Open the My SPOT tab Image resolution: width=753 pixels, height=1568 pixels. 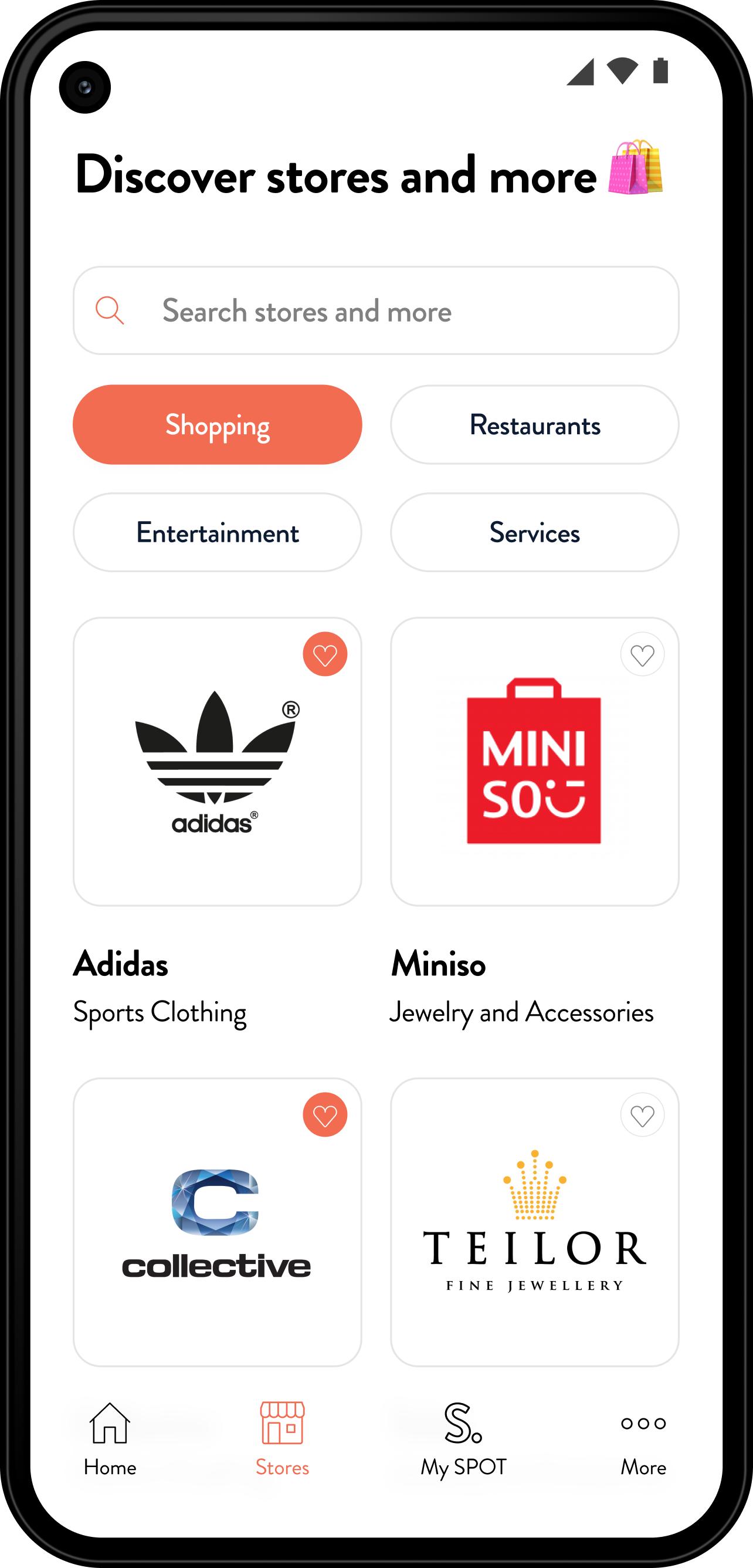tap(463, 1439)
